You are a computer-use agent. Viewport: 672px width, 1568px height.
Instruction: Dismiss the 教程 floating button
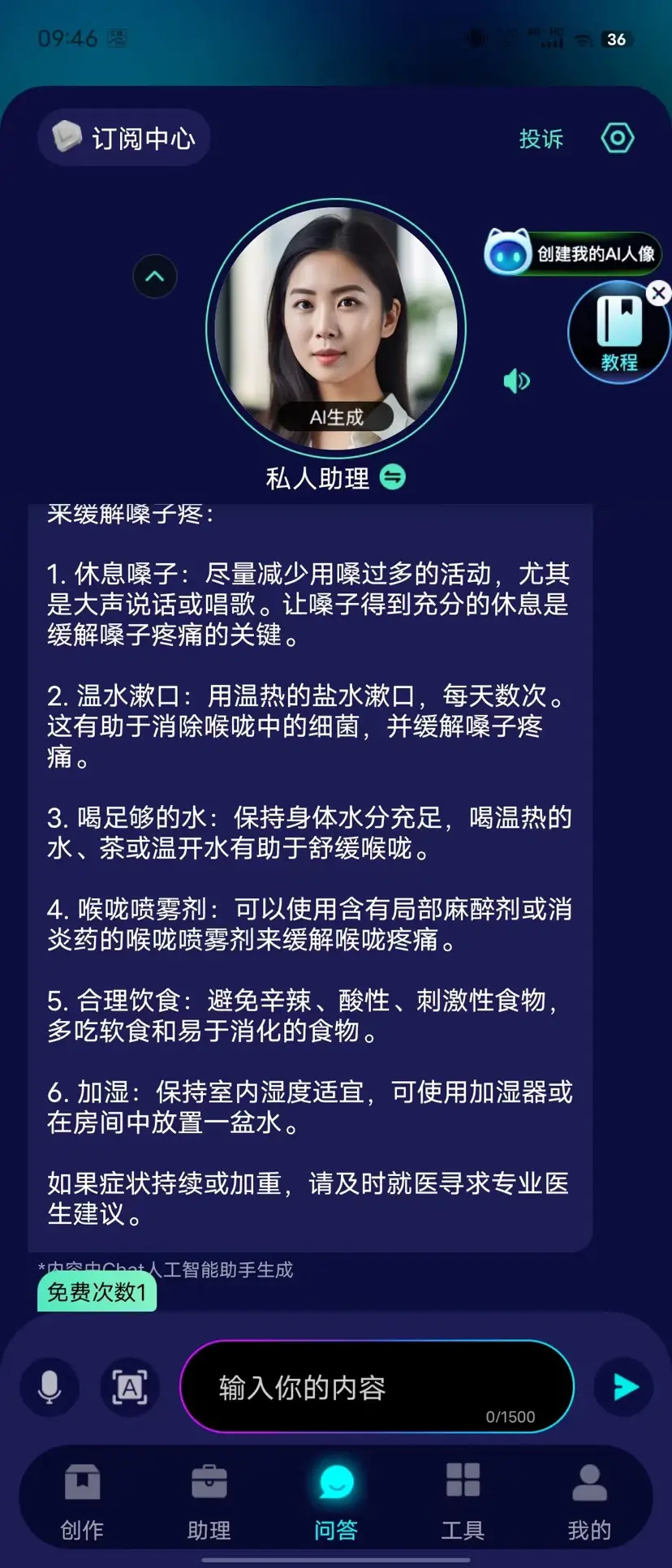coord(658,292)
